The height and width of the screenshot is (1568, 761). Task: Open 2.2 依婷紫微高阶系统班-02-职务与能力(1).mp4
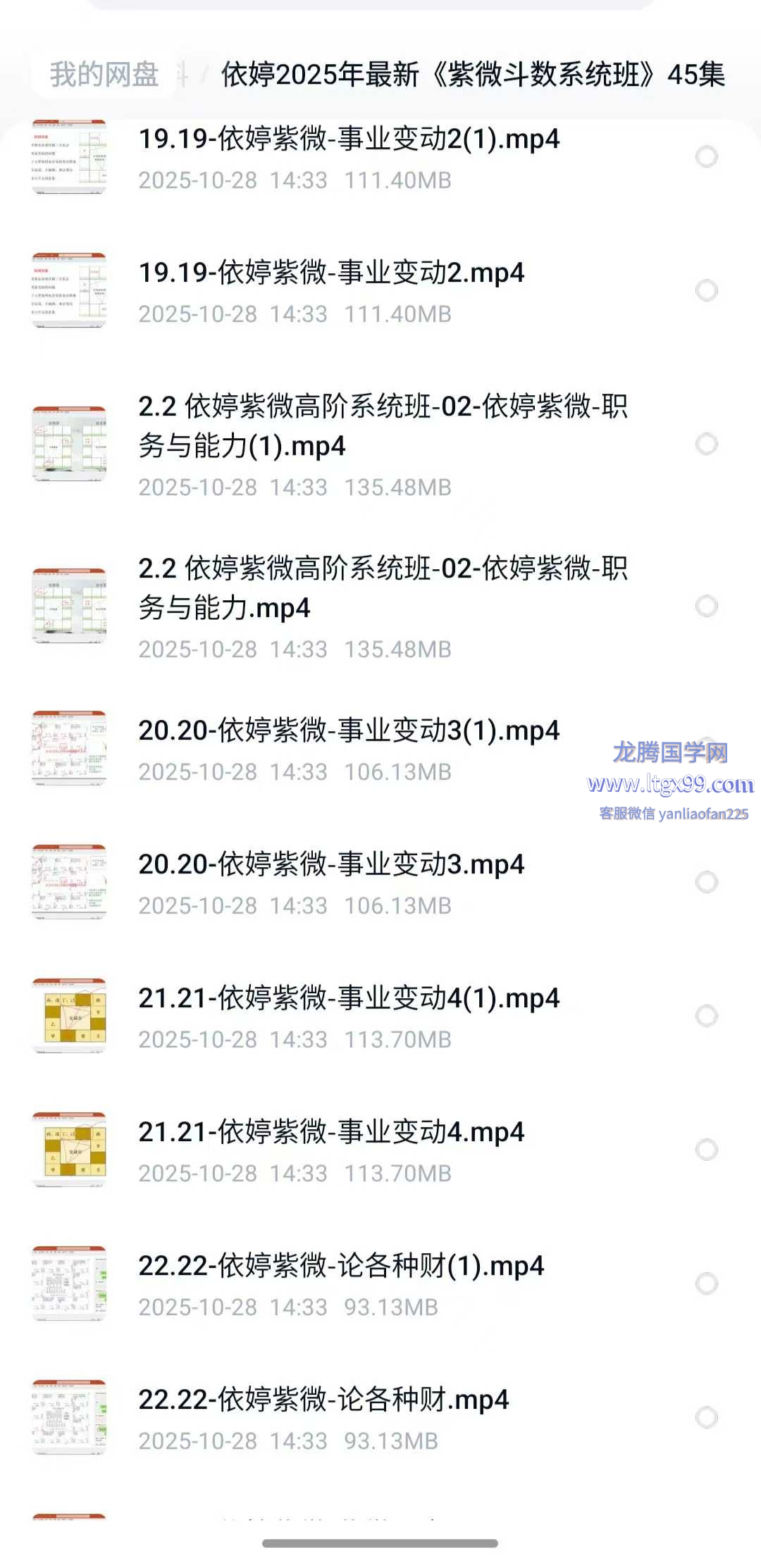point(382,425)
